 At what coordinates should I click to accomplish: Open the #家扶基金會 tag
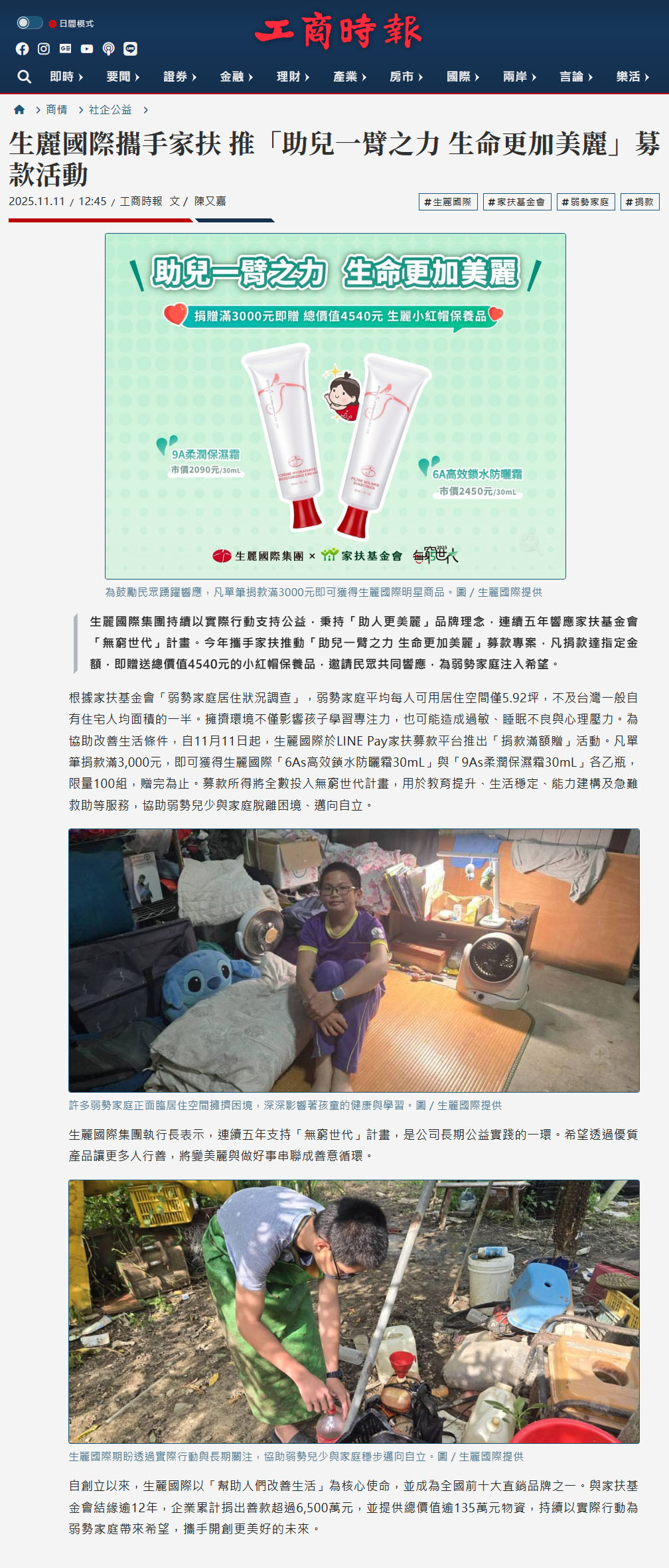(516, 202)
